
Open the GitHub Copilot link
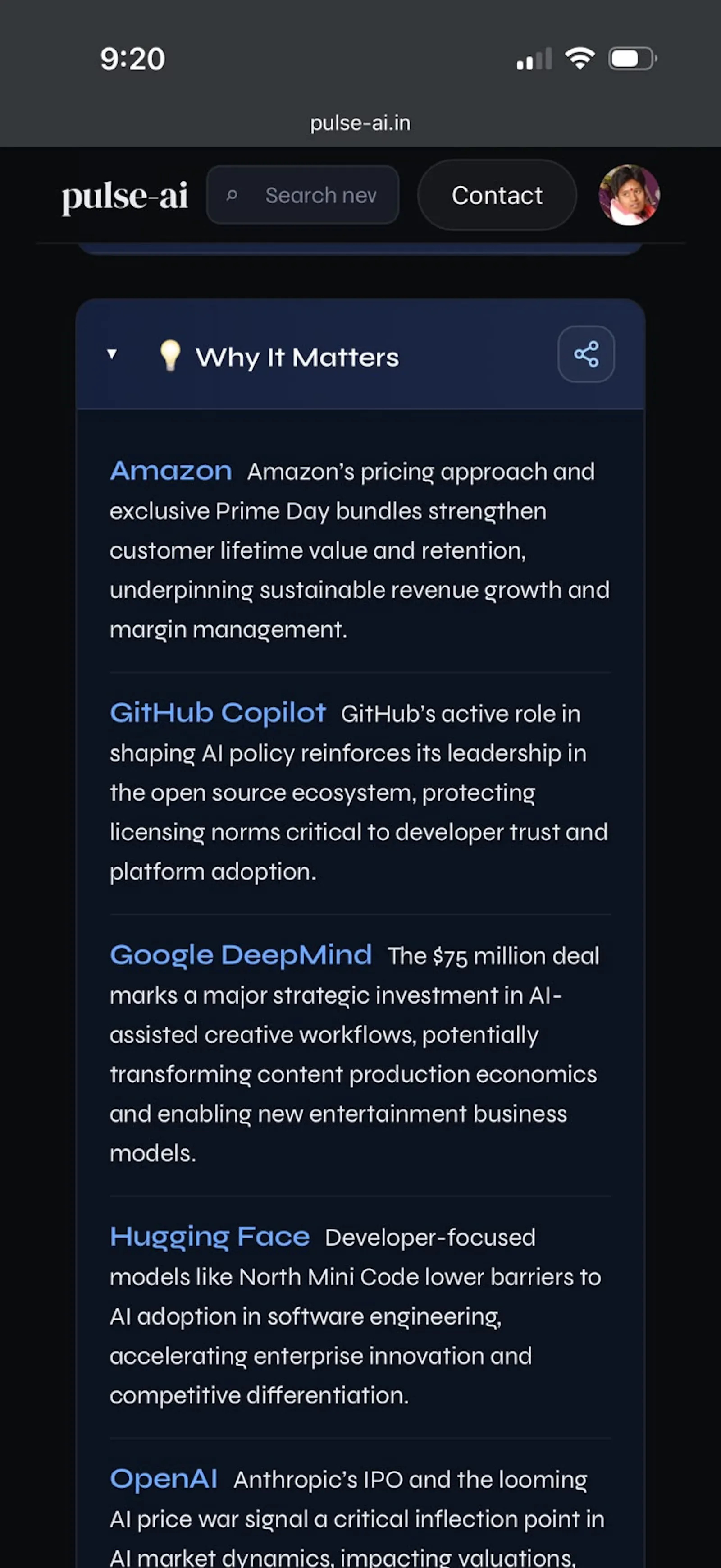tap(218, 713)
